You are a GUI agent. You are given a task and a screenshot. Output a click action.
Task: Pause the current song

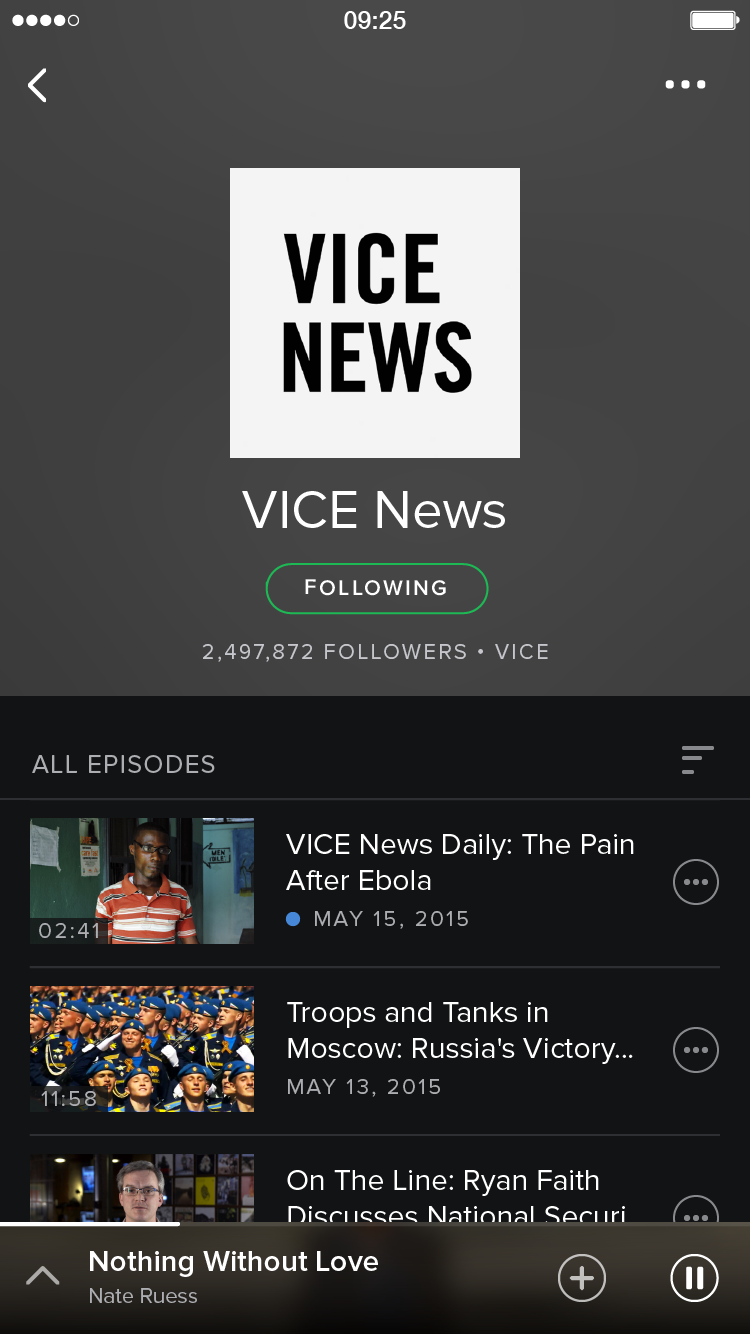coord(694,1278)
